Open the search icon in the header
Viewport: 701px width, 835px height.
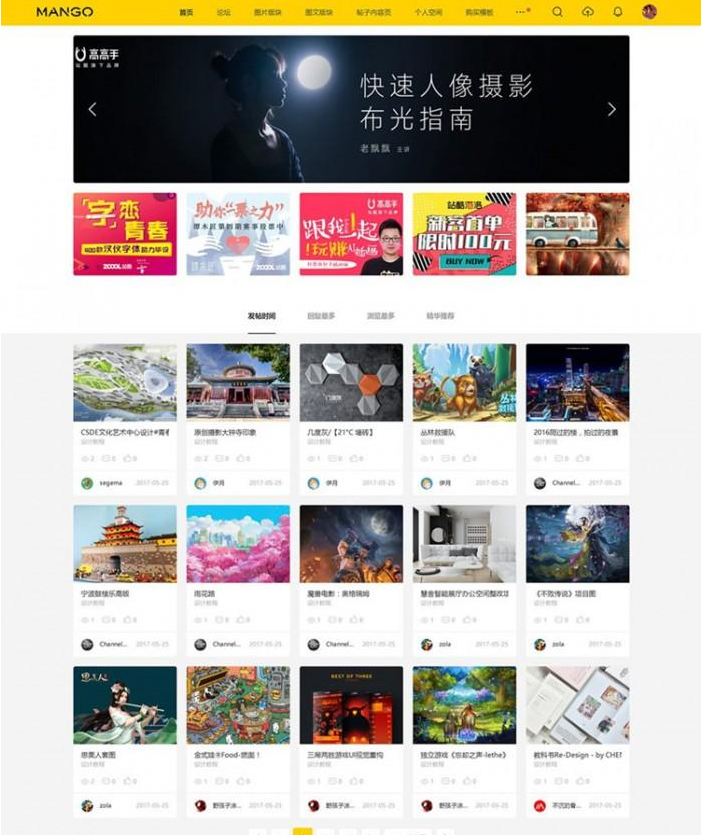[558, 12]
